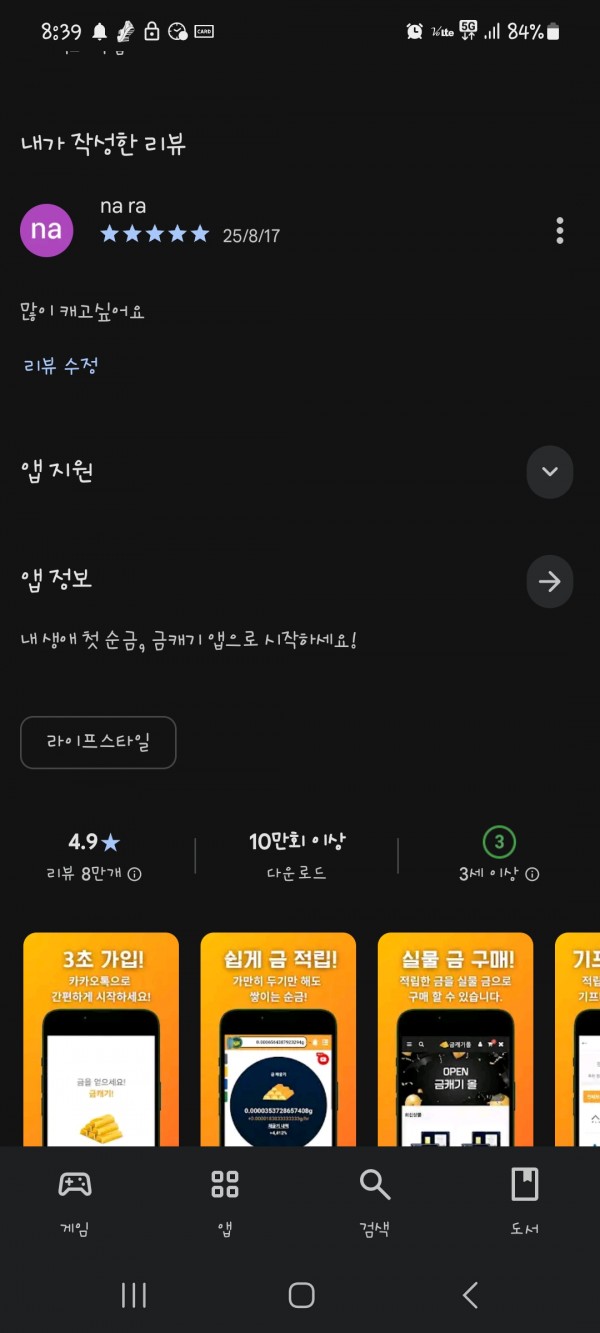Open the overflow menu on my review
Screen dimensions: 600x1333
point(559,230)
